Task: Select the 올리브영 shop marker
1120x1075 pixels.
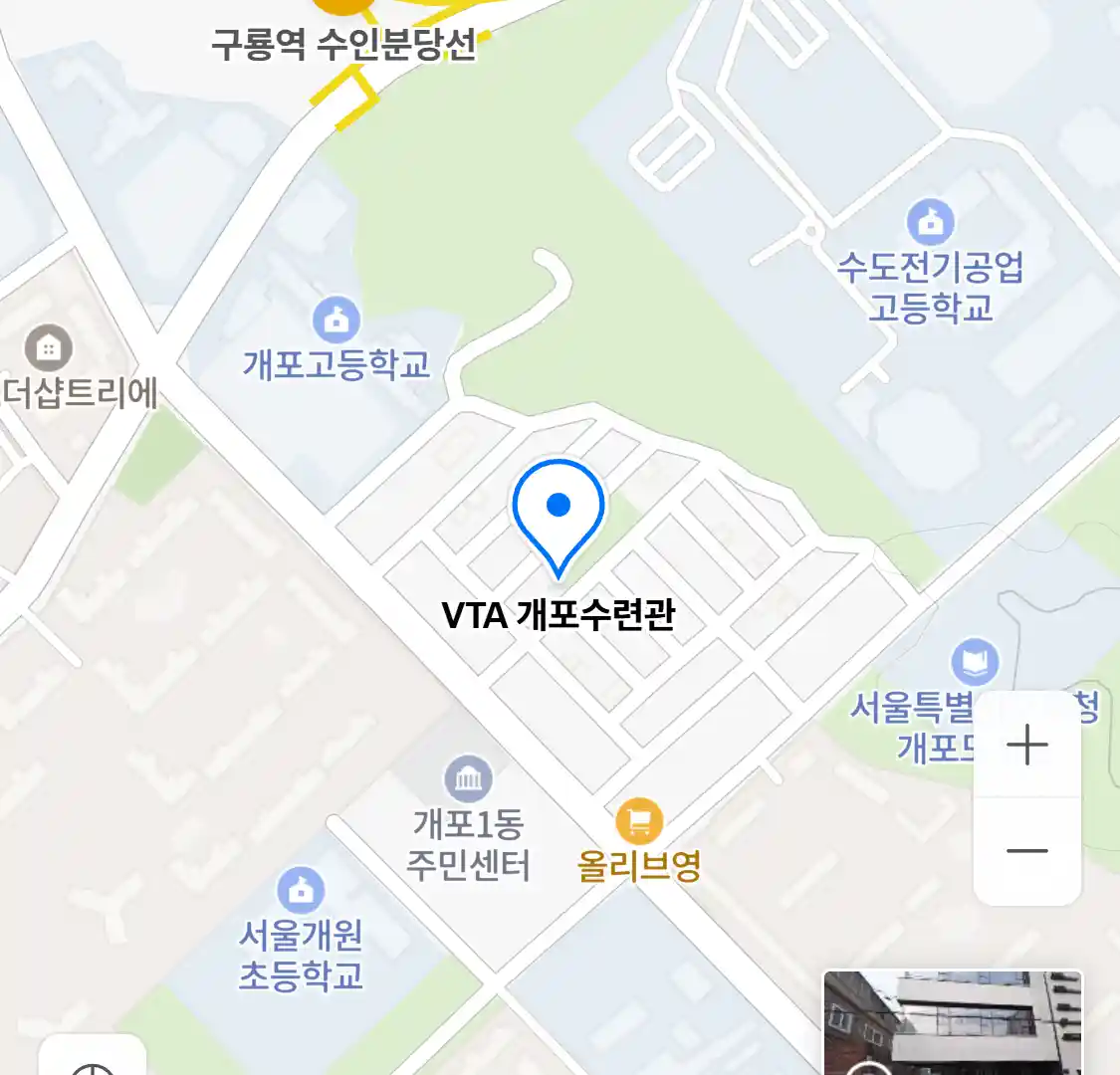Action: click(x=639, y=821)
